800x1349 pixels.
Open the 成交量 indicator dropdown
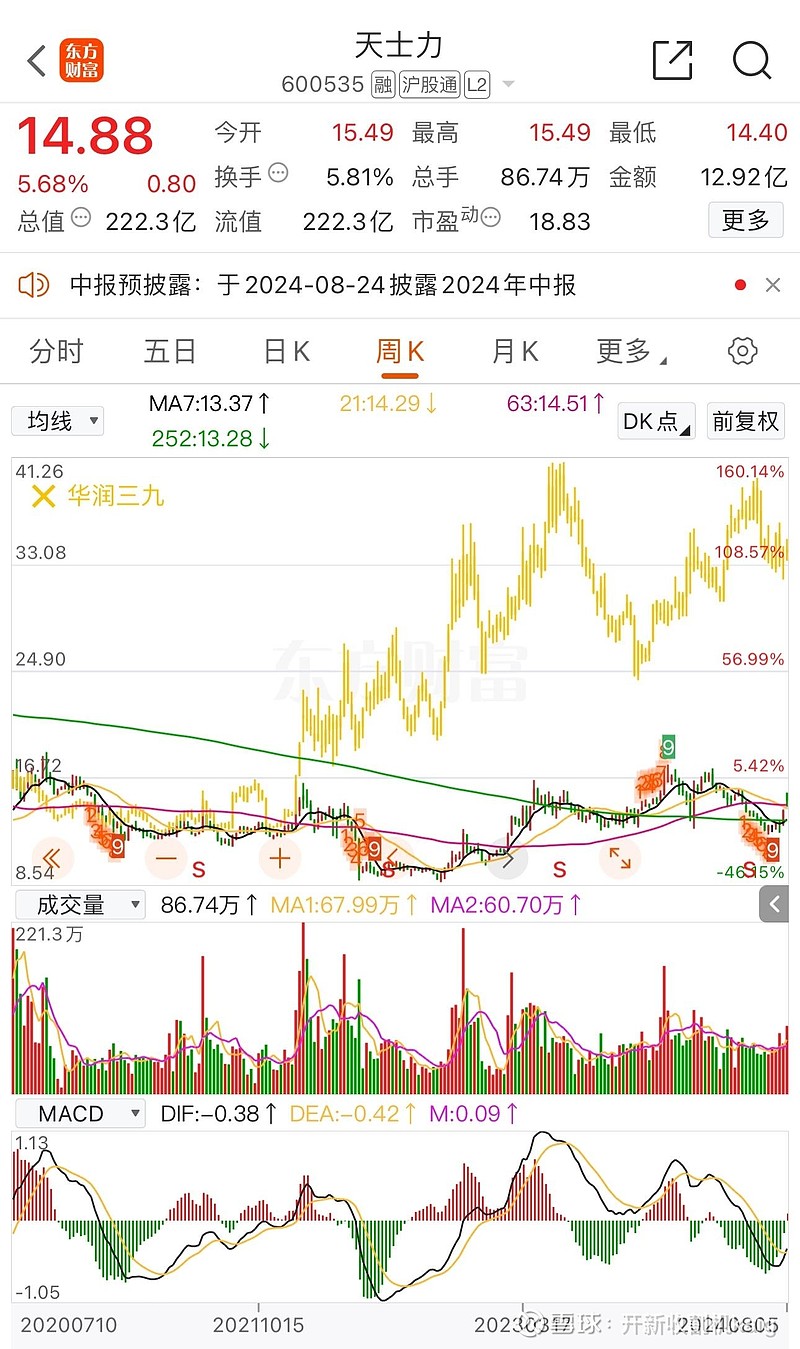[x=80, y=906]
